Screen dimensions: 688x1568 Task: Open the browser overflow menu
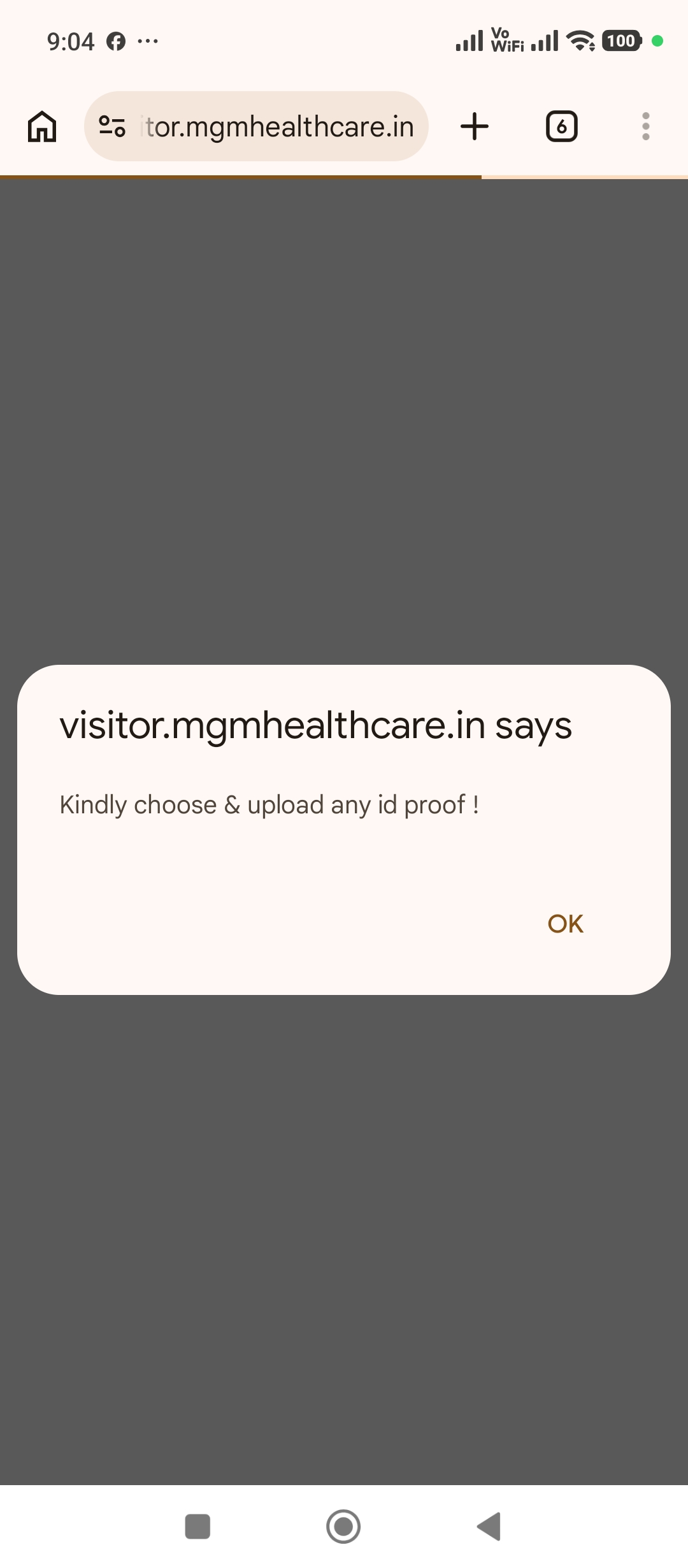pos(645,126)
